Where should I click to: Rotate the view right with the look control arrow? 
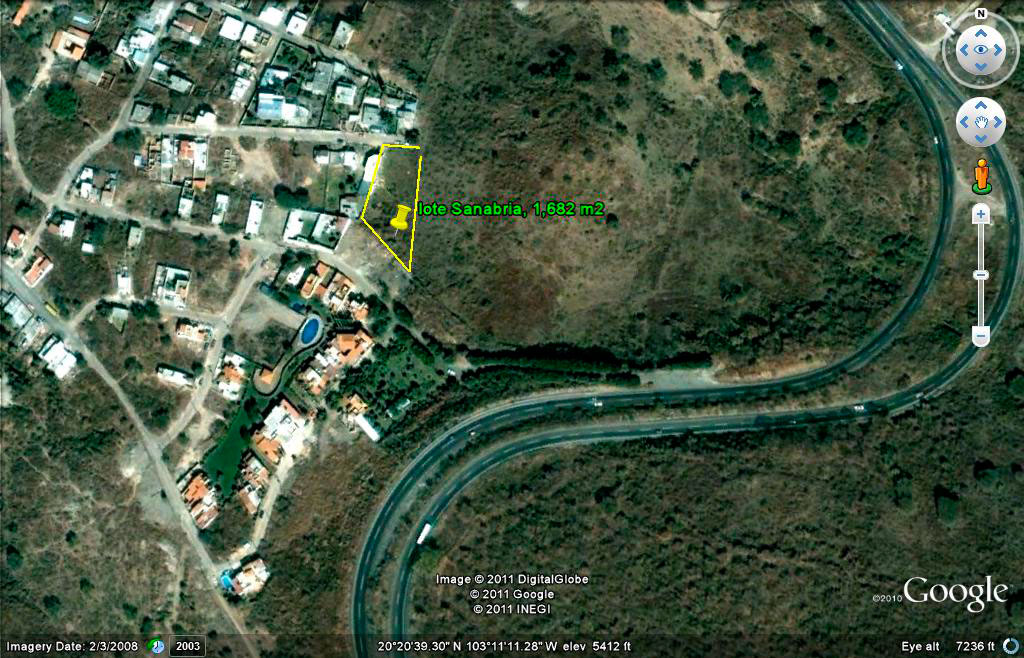[999, 49]
